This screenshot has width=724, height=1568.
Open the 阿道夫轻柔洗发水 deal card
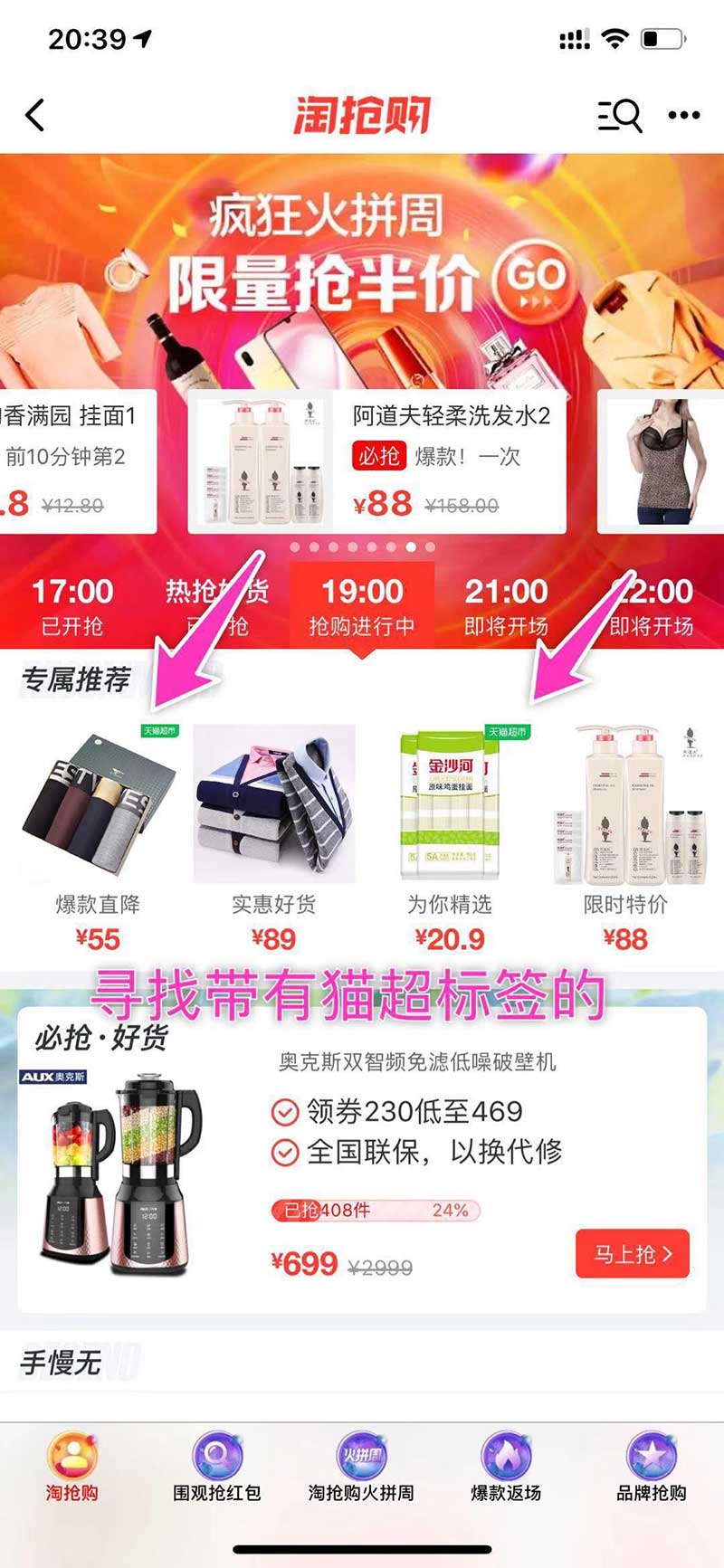[x=376, y=461]
